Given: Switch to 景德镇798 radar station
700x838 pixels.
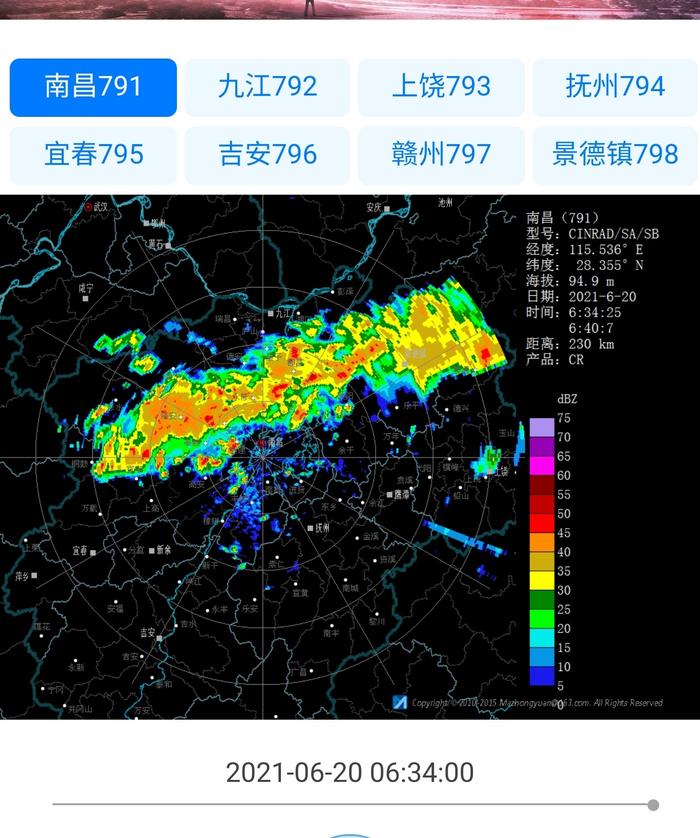Looking at the screenshot, I should pyautogui.click(x=615, y=154).
